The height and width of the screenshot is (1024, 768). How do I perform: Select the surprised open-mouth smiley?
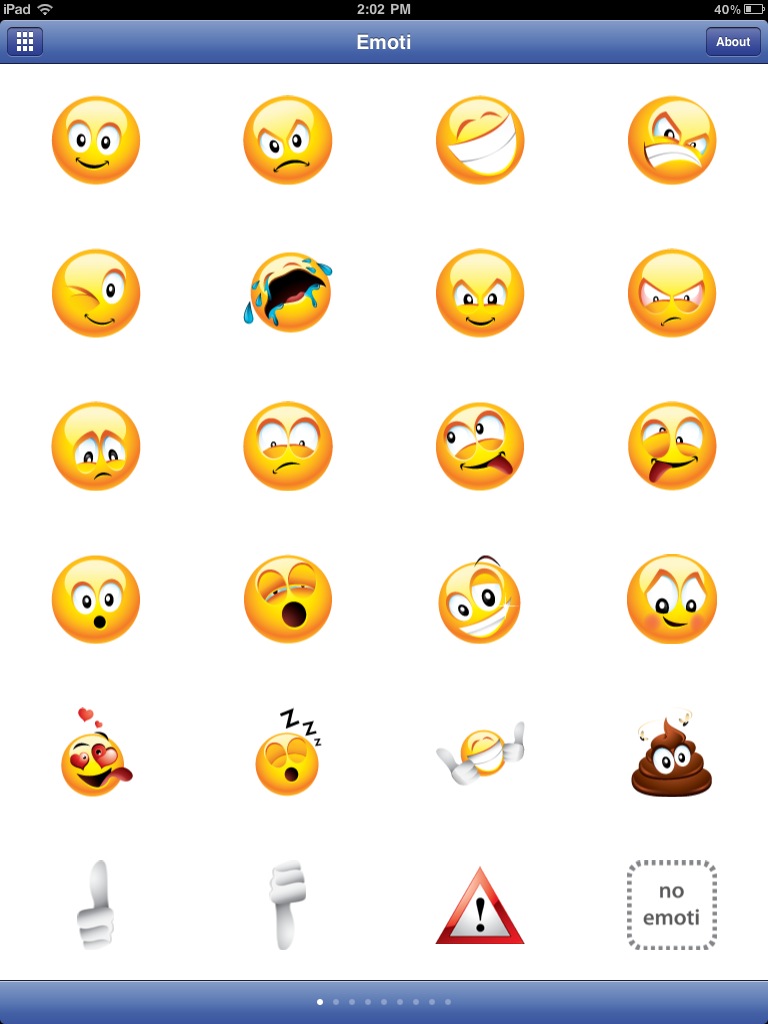pyautogui.click(x=96, y=599)
